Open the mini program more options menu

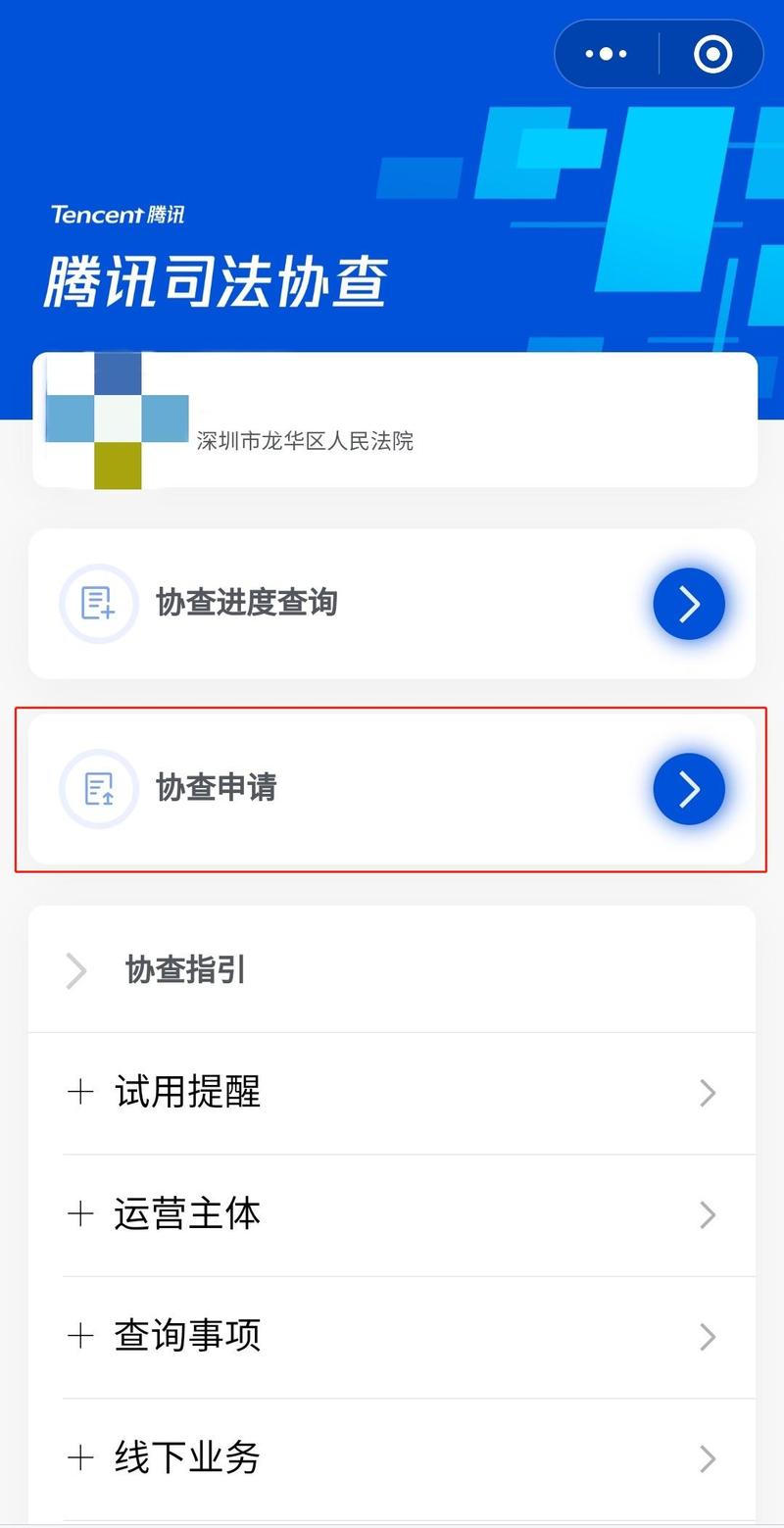pyautogui.click(x=607, y=54)
